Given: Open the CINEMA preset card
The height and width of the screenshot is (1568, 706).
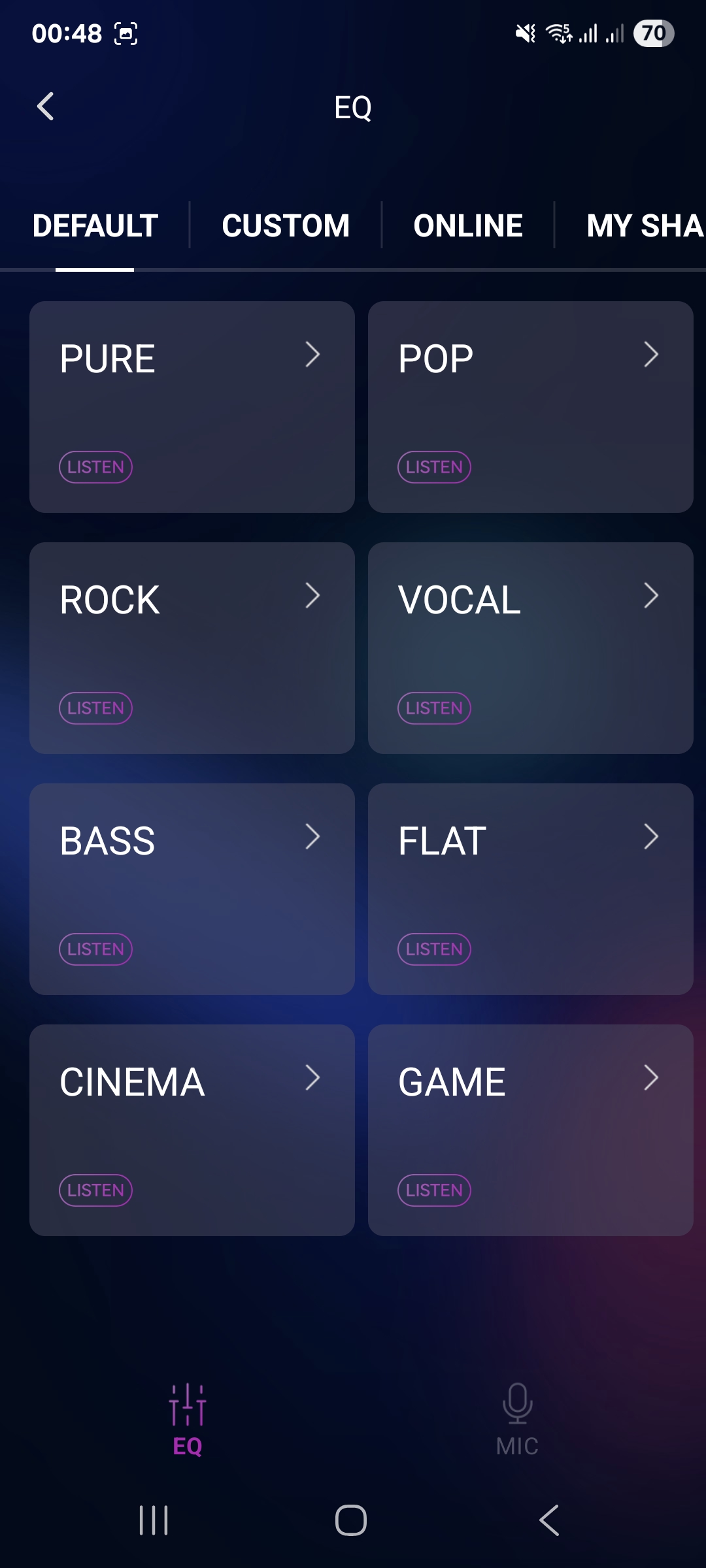Looking at the screenshot, I should click(192, 1117).
